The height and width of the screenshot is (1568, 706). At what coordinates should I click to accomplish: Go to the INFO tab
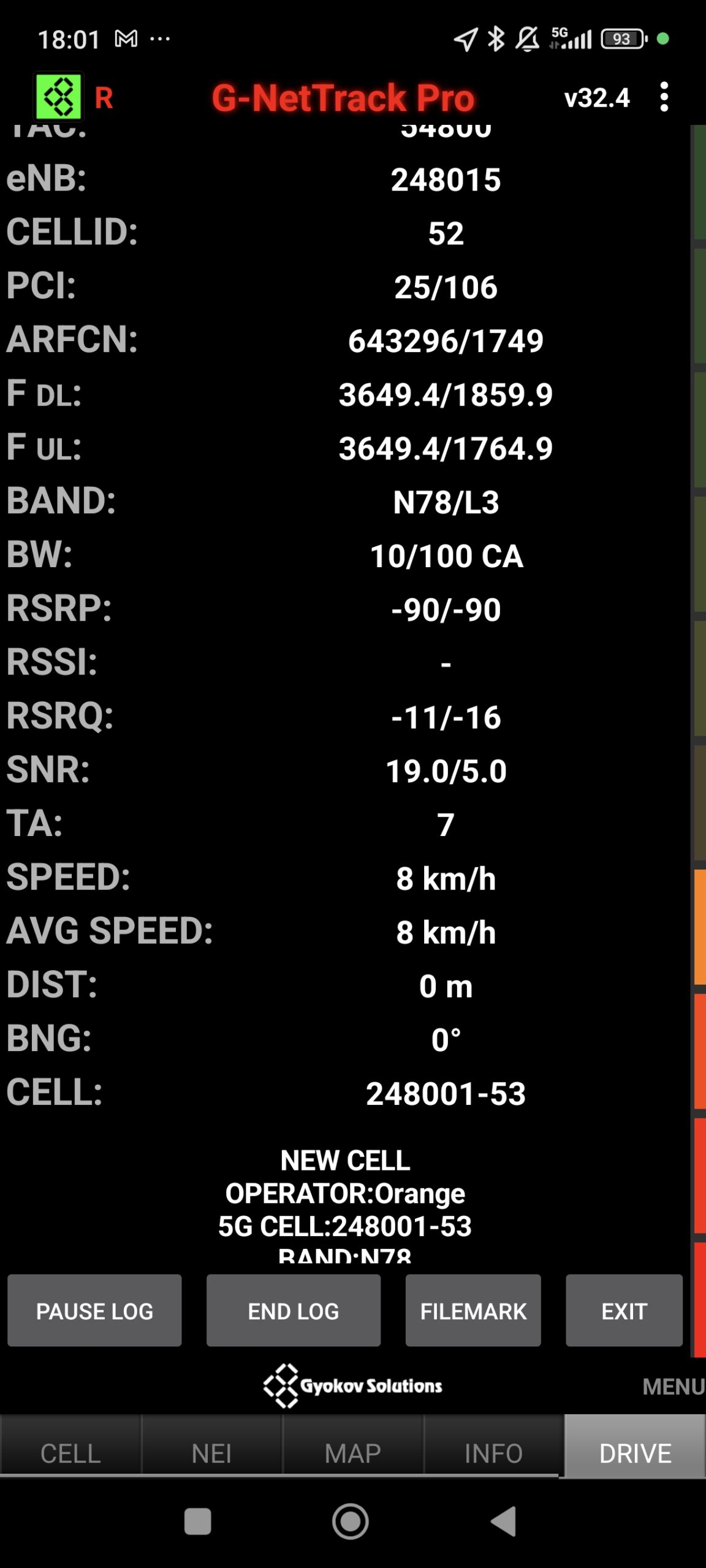point(493,1453)
